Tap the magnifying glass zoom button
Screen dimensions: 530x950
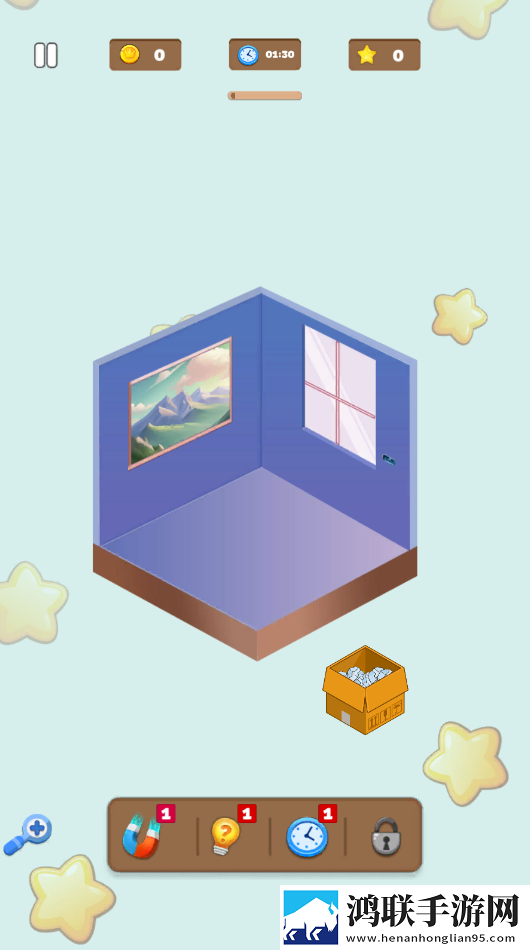(28, 834)
